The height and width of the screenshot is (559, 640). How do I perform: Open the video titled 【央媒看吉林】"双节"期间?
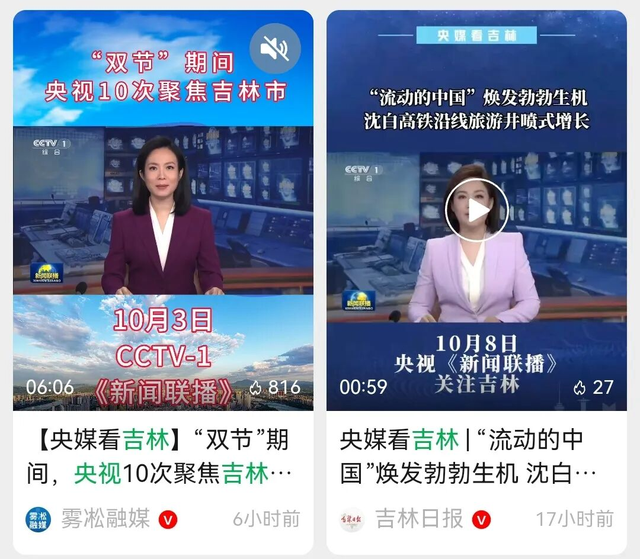(x=162, y=456)
